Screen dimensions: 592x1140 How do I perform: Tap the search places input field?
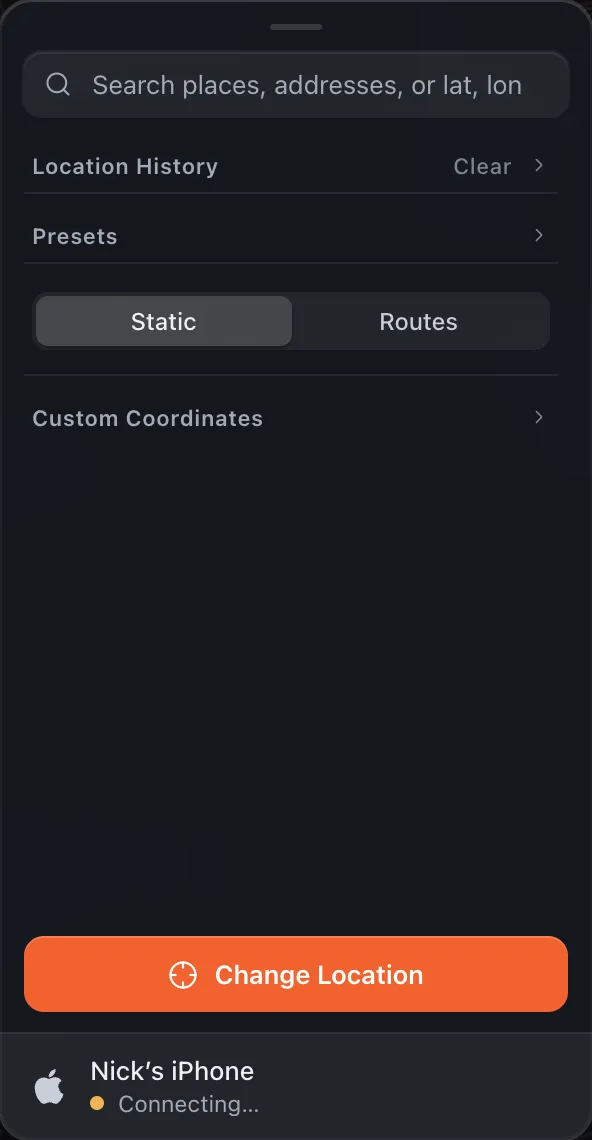[x=296, y=85]
